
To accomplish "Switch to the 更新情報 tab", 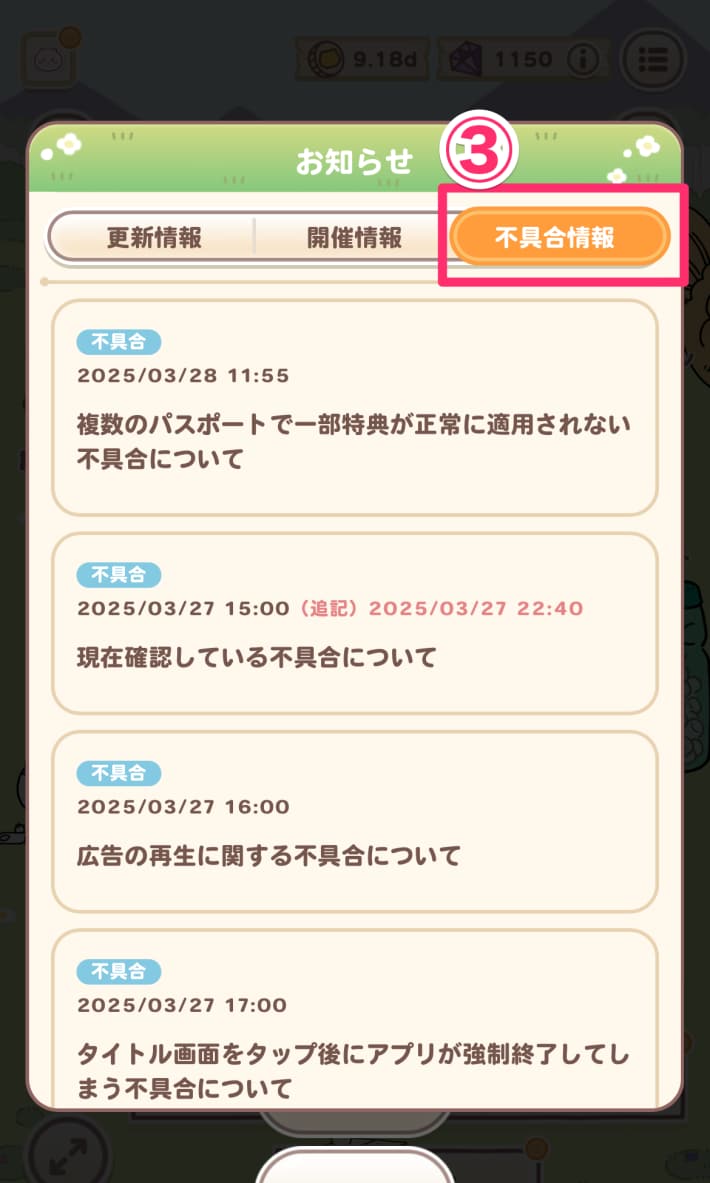I will [x=153, y=238].
